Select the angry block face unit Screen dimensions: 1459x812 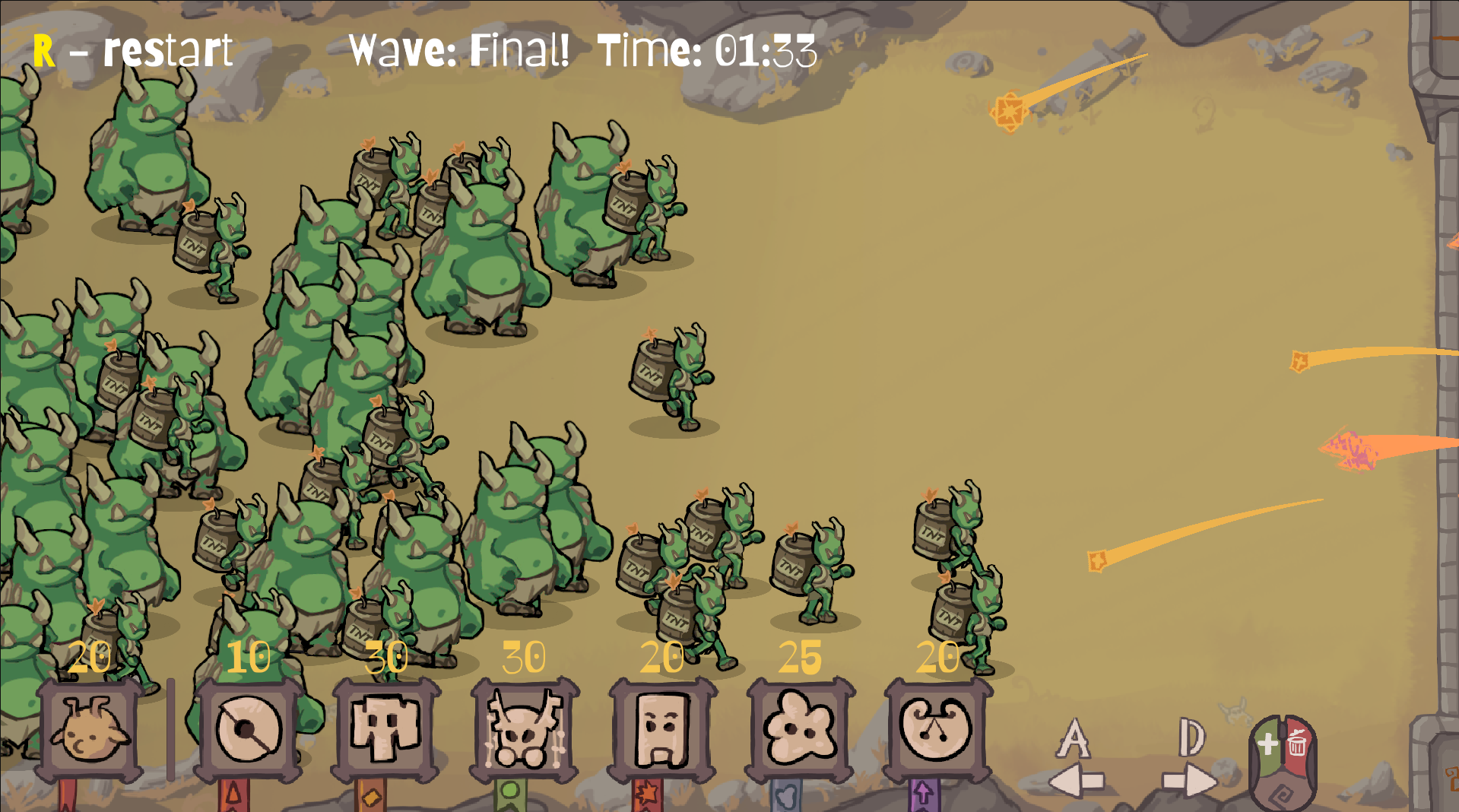[662, 731]
